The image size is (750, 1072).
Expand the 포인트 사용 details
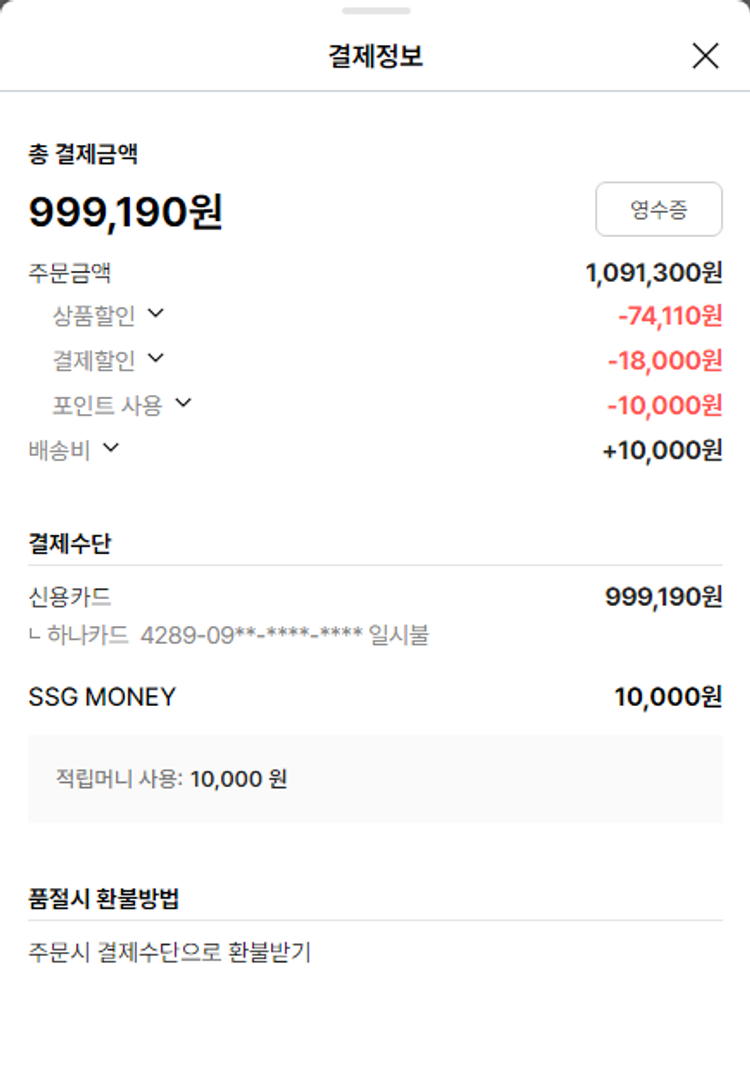tap(182, 403)
